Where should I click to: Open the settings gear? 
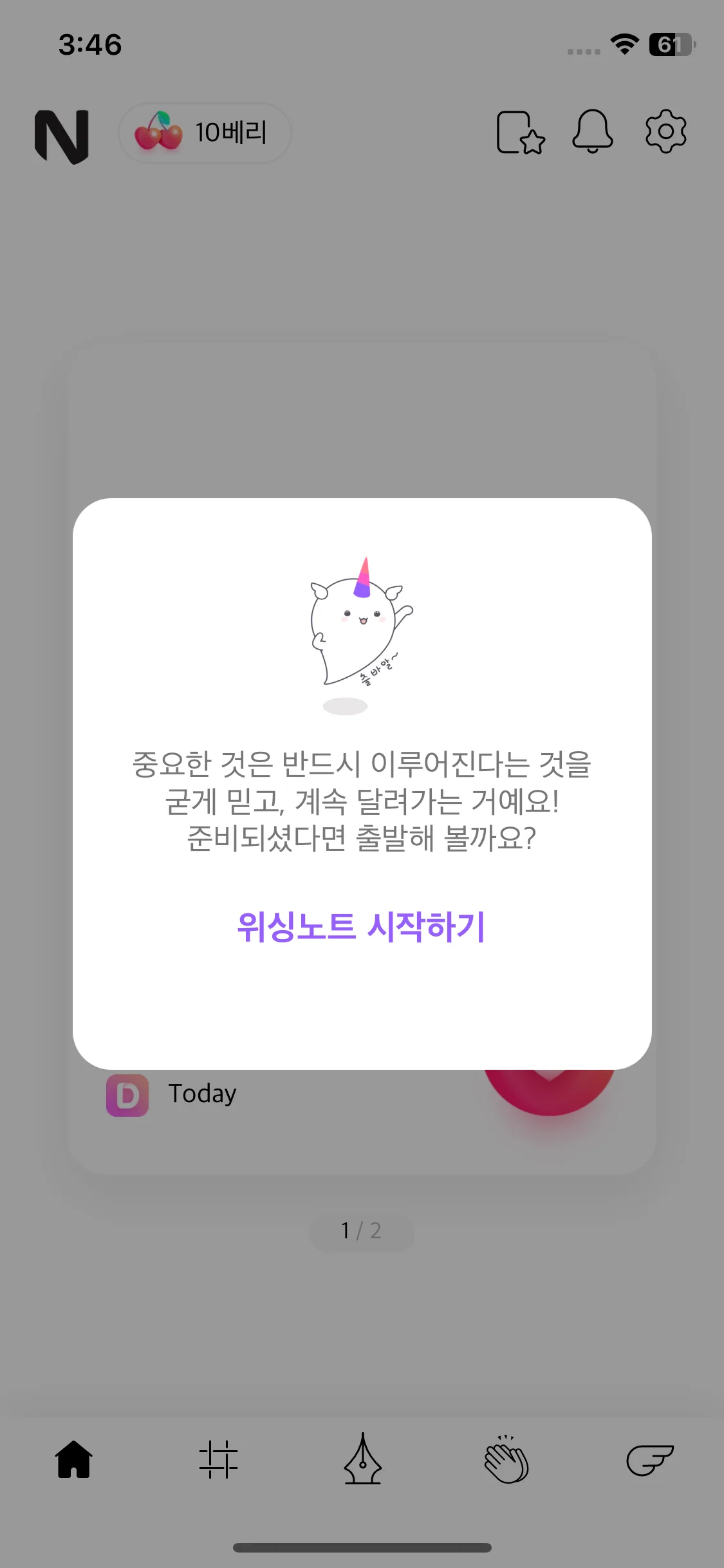(665, 131)
